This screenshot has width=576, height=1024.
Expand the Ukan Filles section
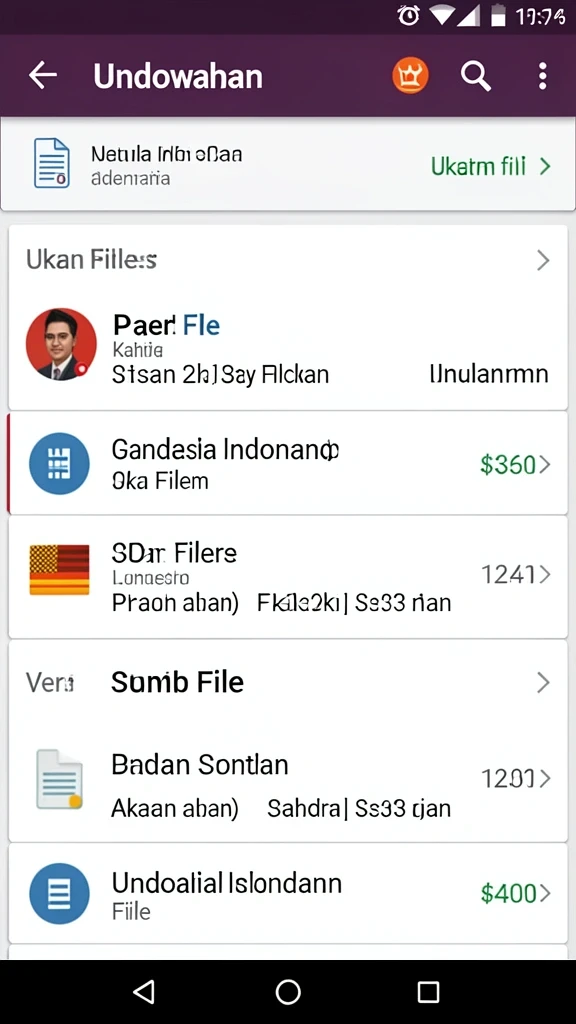point(287,260)
